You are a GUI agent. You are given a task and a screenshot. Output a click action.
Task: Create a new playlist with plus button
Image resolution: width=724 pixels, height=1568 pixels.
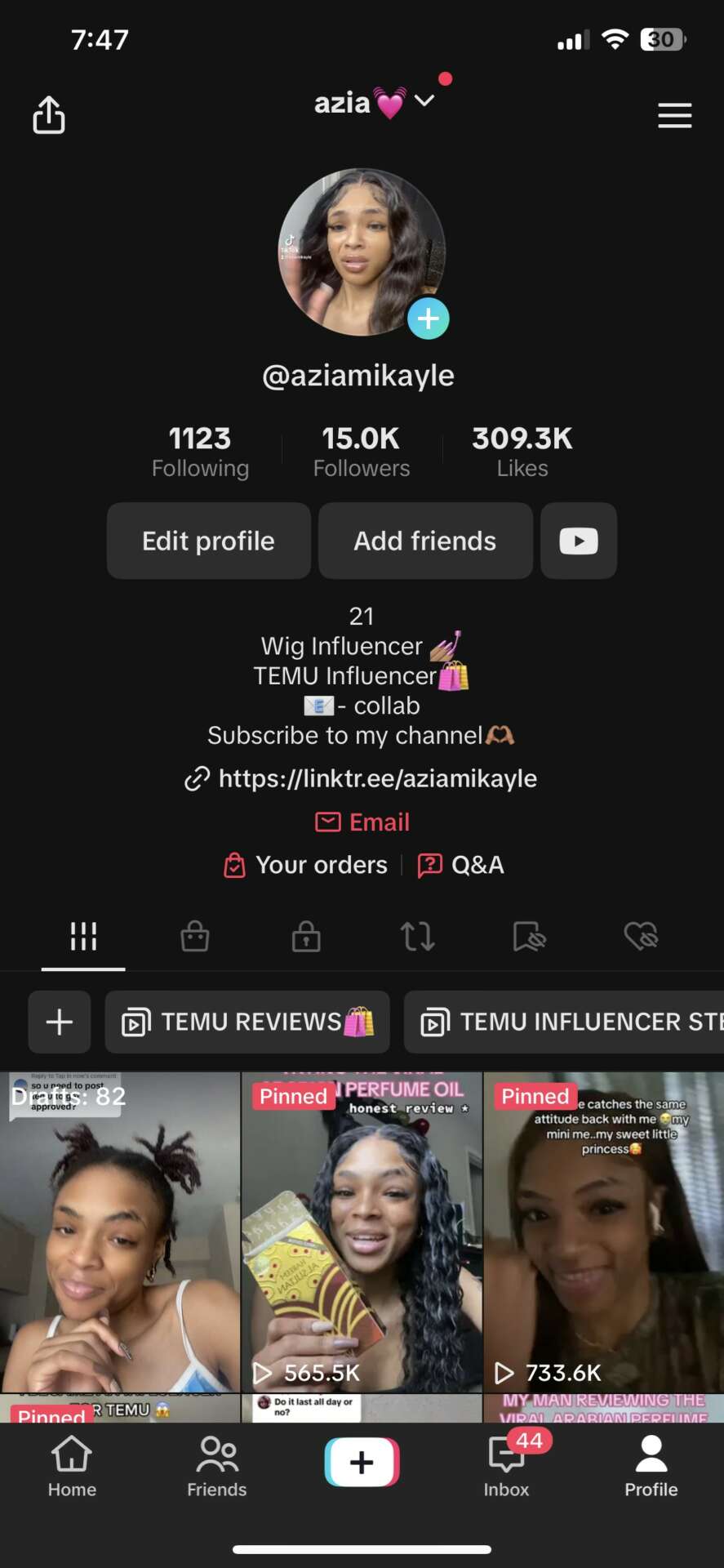pyautogui.click(x=59, y=1022)
